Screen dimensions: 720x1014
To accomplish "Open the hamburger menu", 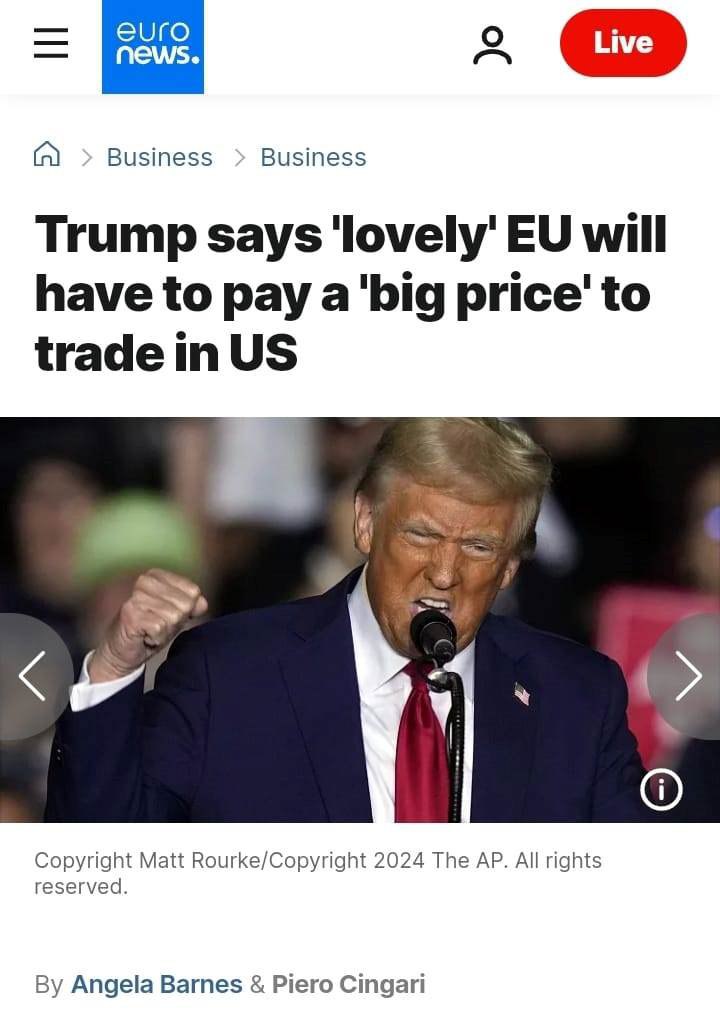I will pos(51,43).
